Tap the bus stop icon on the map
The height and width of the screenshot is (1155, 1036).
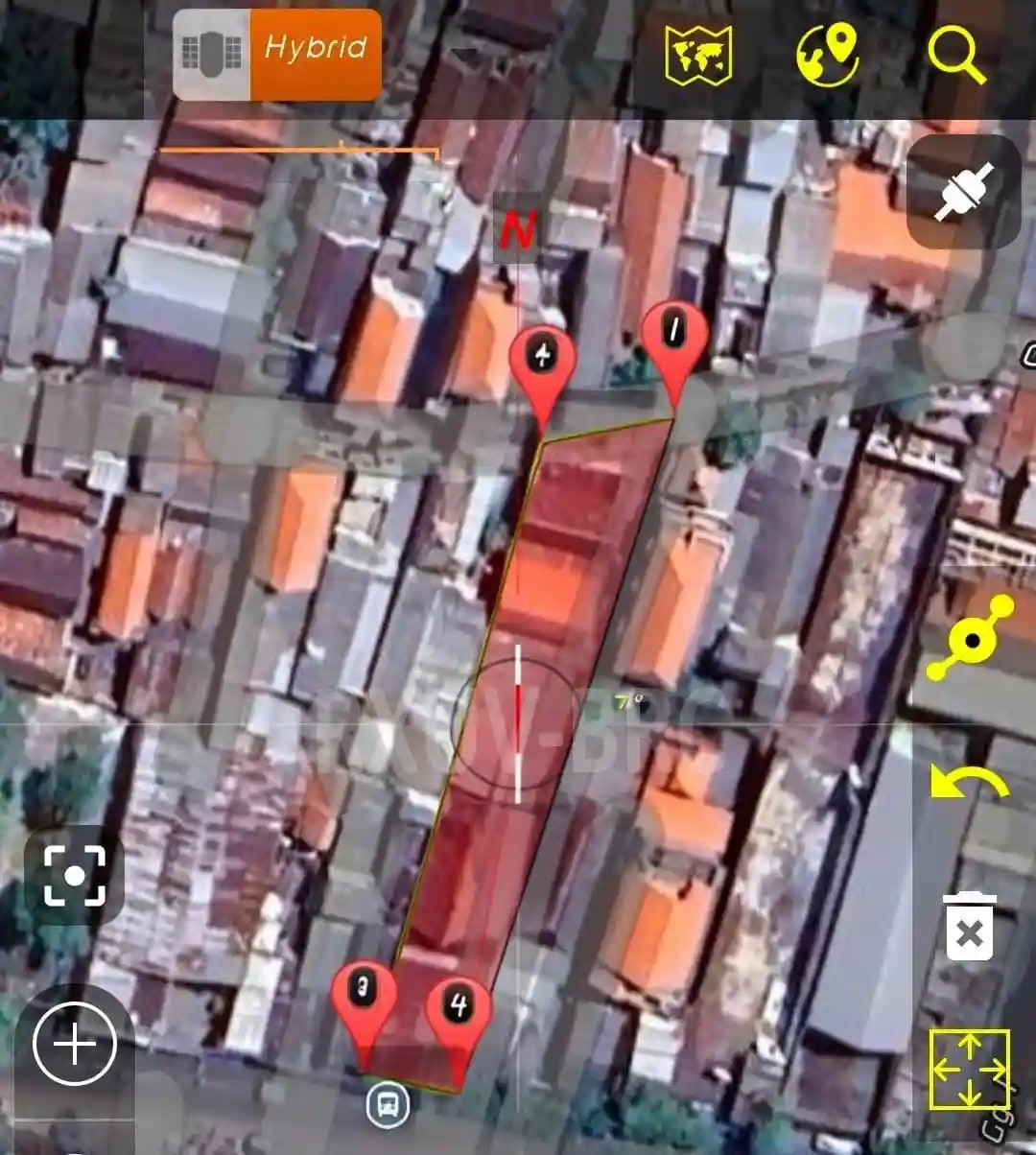(x=388, y=1105)
